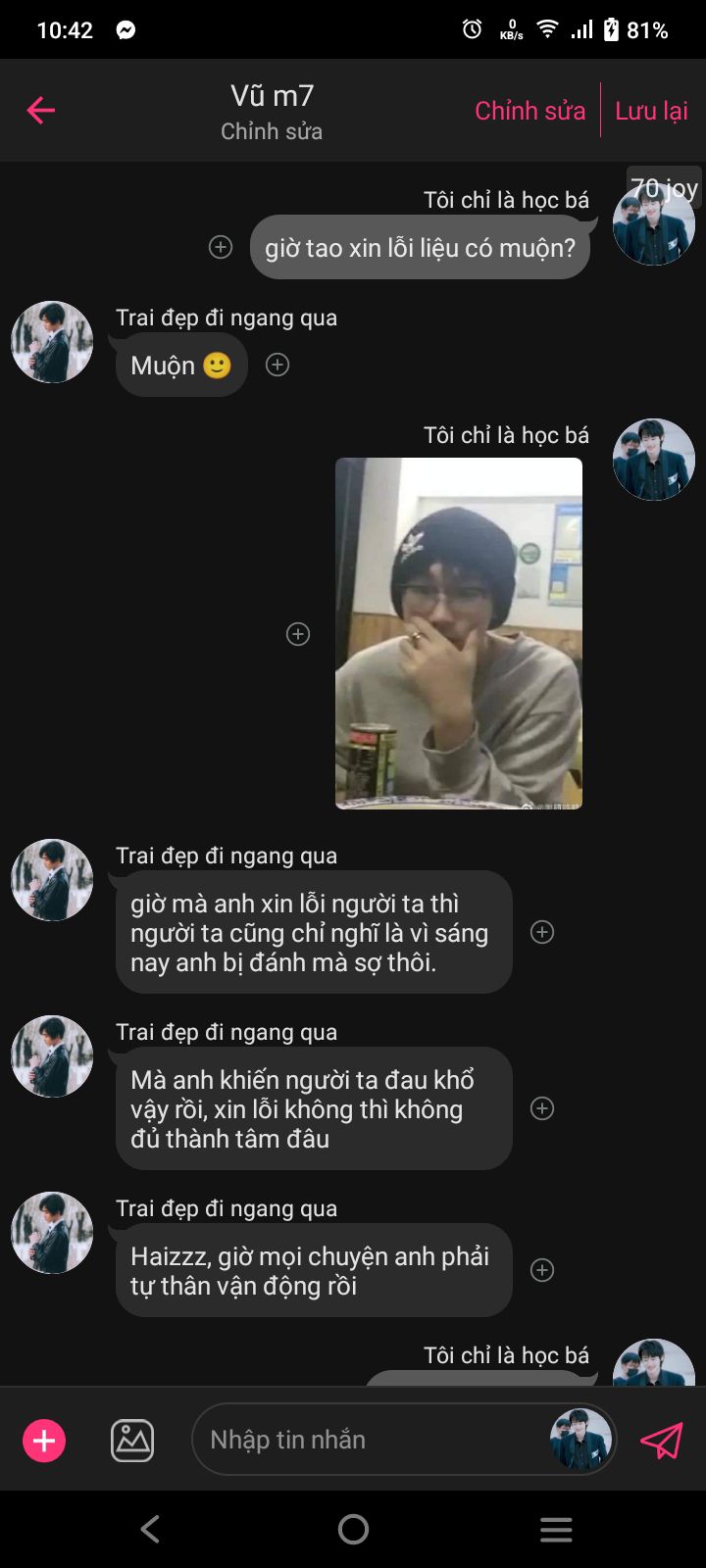This screenshot has height=1568, width=706.
Task: Open the plus icon beside "giờ tao xin lỗi liệu có muộn?"
Action: click(x=221, y=247)
